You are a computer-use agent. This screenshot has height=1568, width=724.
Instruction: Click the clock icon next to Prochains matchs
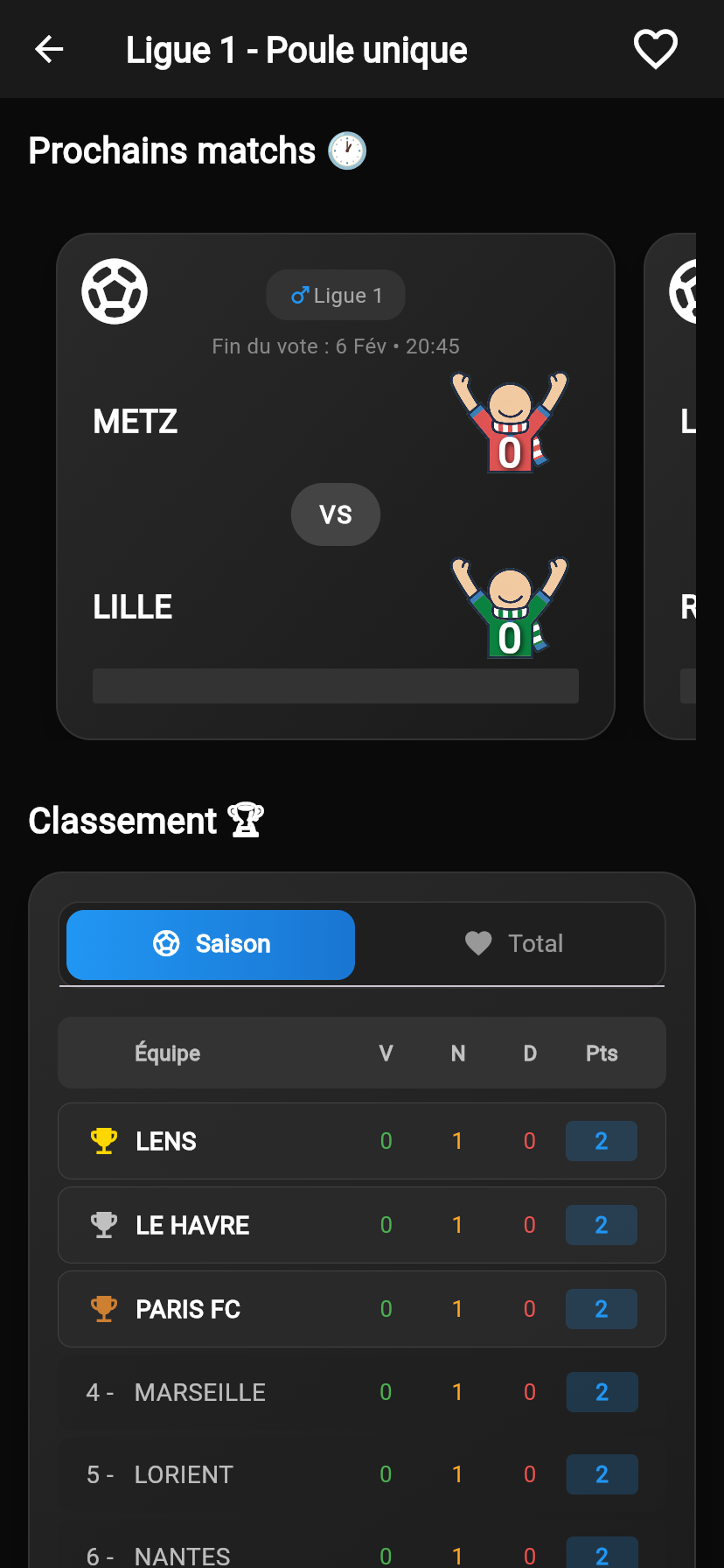[346, 150]
